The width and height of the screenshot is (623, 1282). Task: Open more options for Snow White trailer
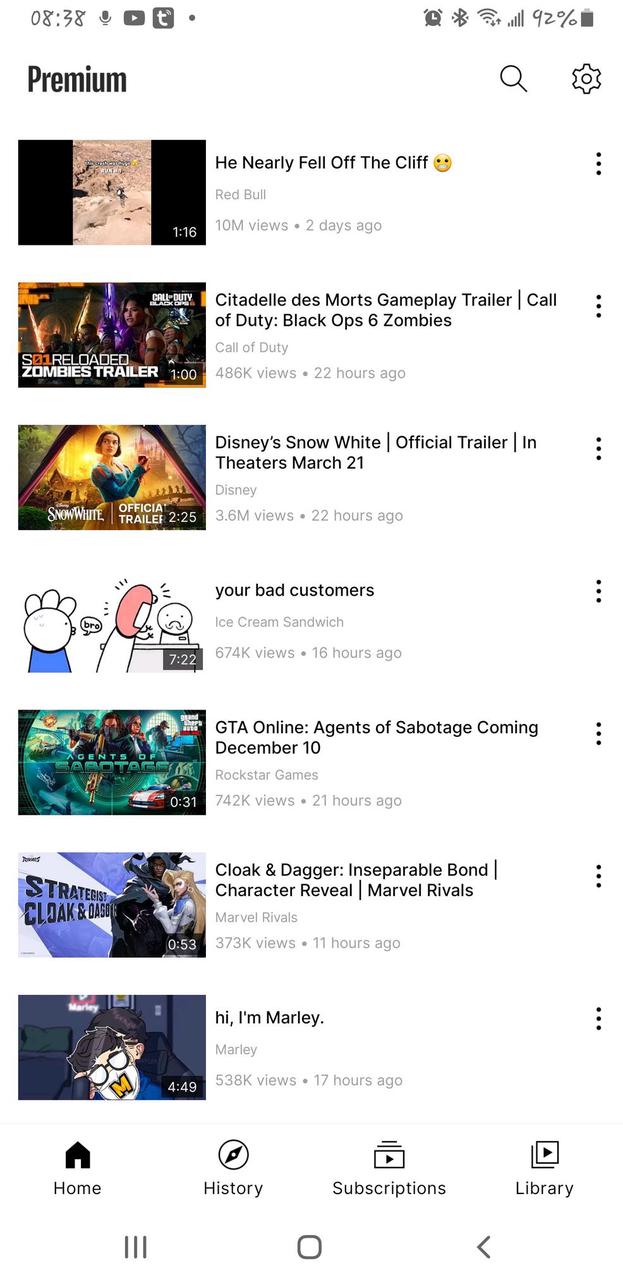598,449
